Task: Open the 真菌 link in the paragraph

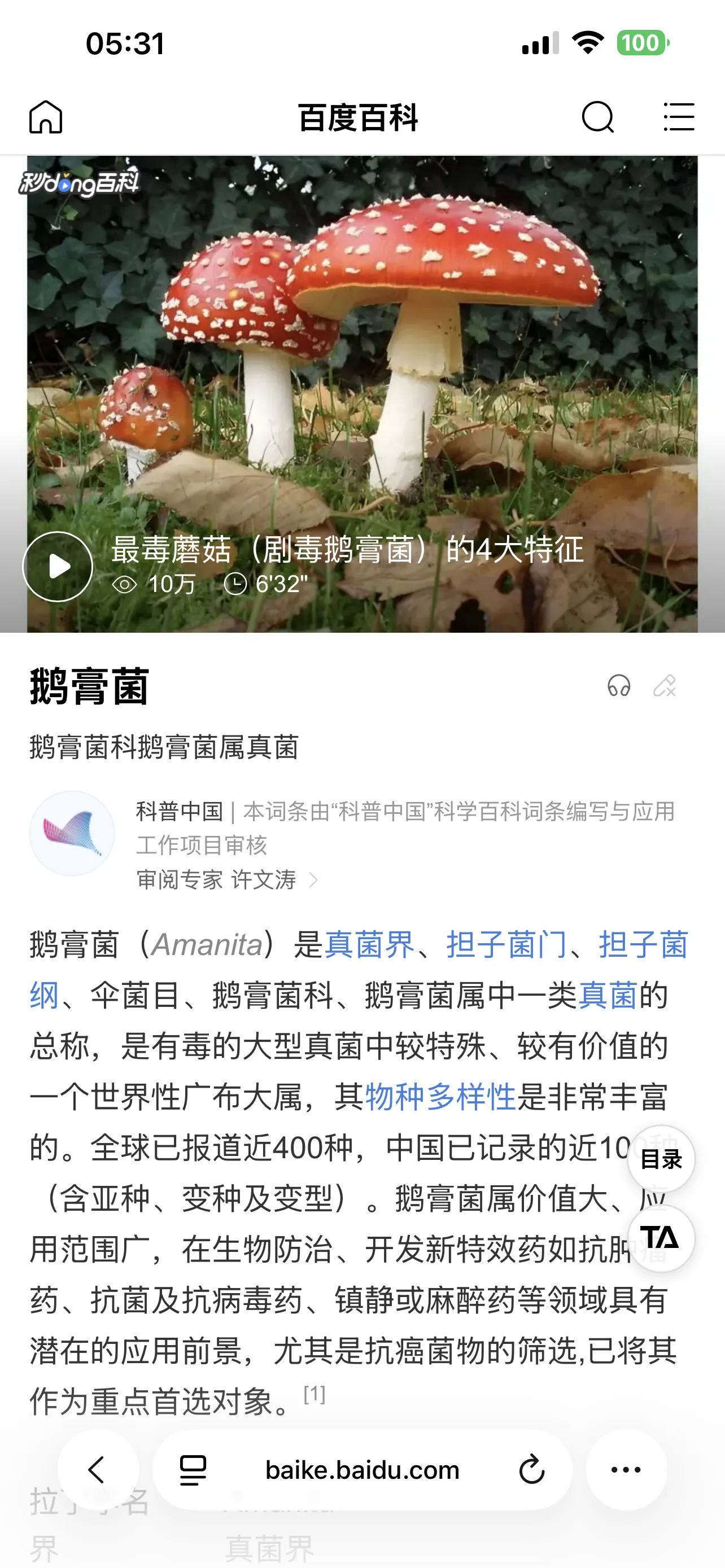Action: 607,996
